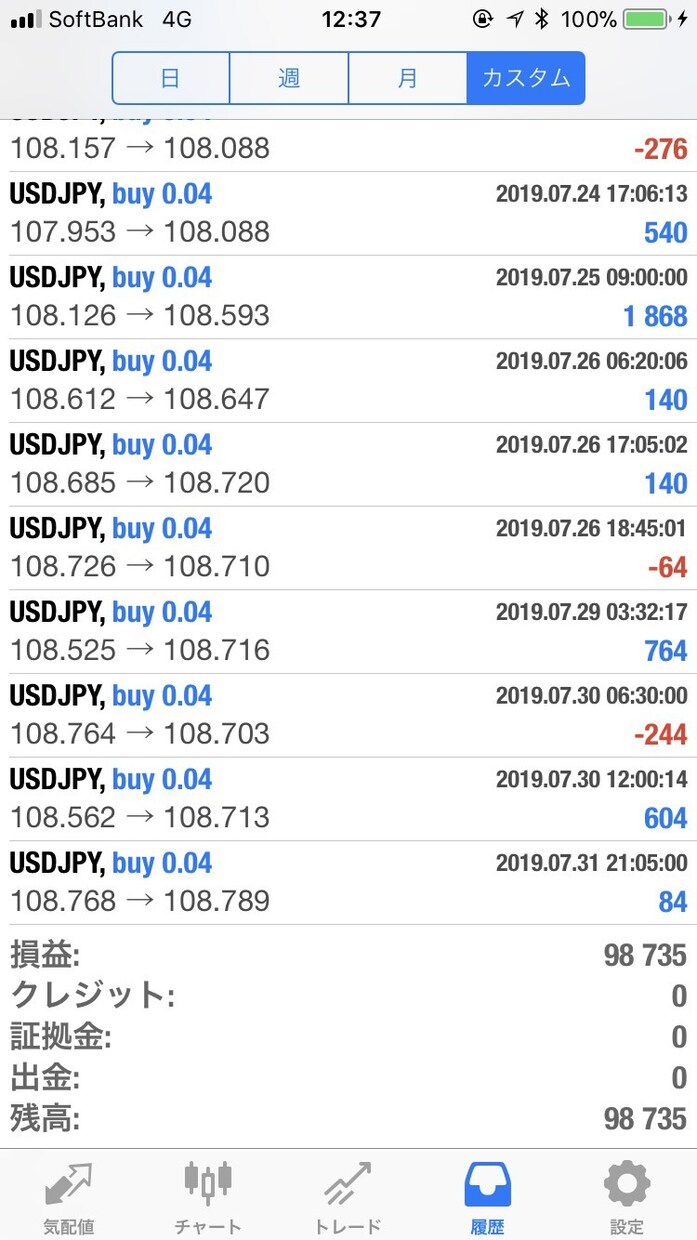
Task: Switch to the 日 (day) period tab
Action: pos(171,78)
